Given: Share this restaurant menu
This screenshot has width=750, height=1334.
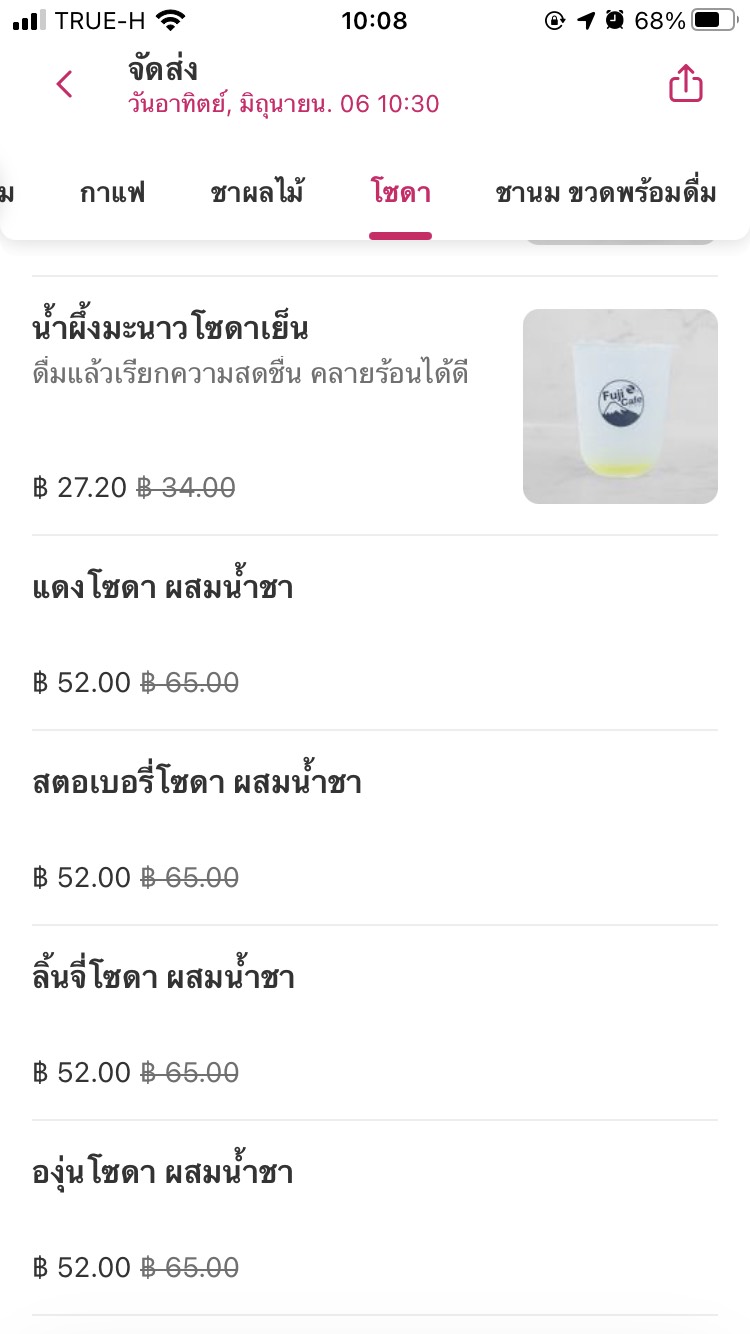Looking at the screenshot, I should (x=686, y=85).
